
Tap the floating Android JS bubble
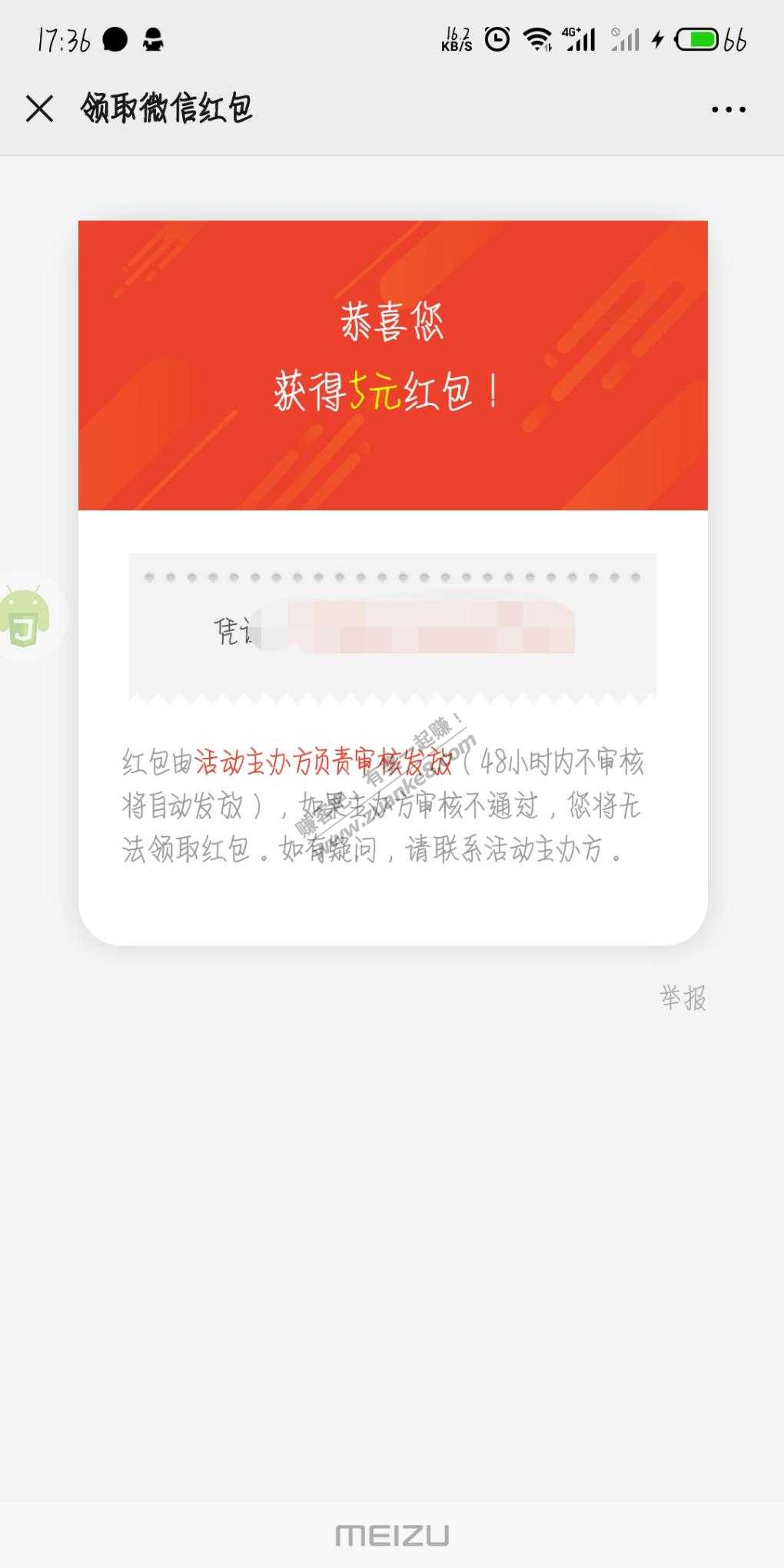tap(26, 616)
